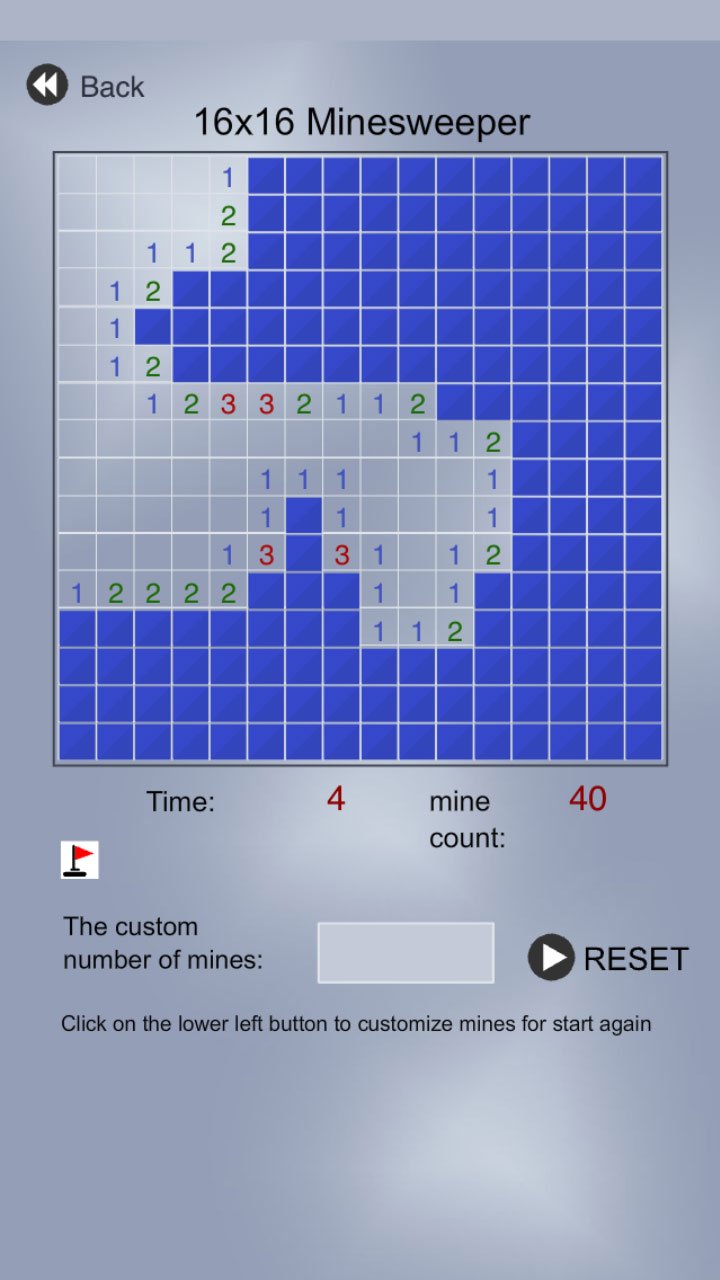Screen dimensions: 720x1280
Task: Click the blue cell below the bottom '2'
Action: point(454,668)
